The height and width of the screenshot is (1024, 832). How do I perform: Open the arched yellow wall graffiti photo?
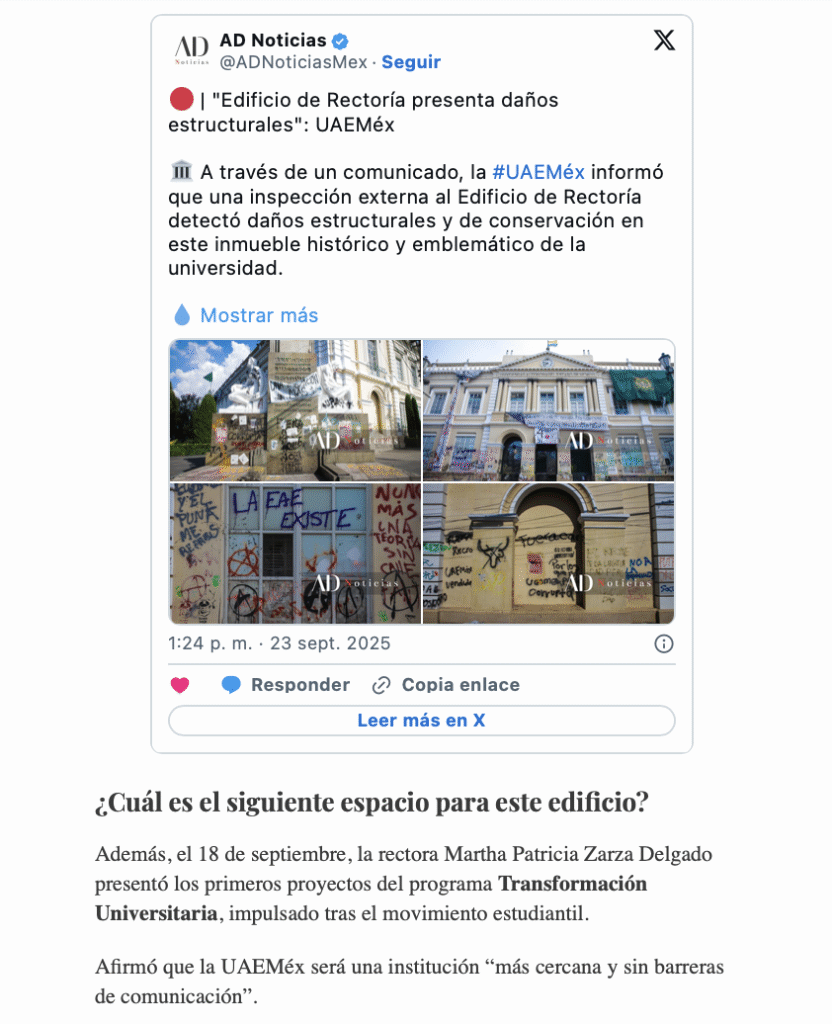tap(548, 553)
